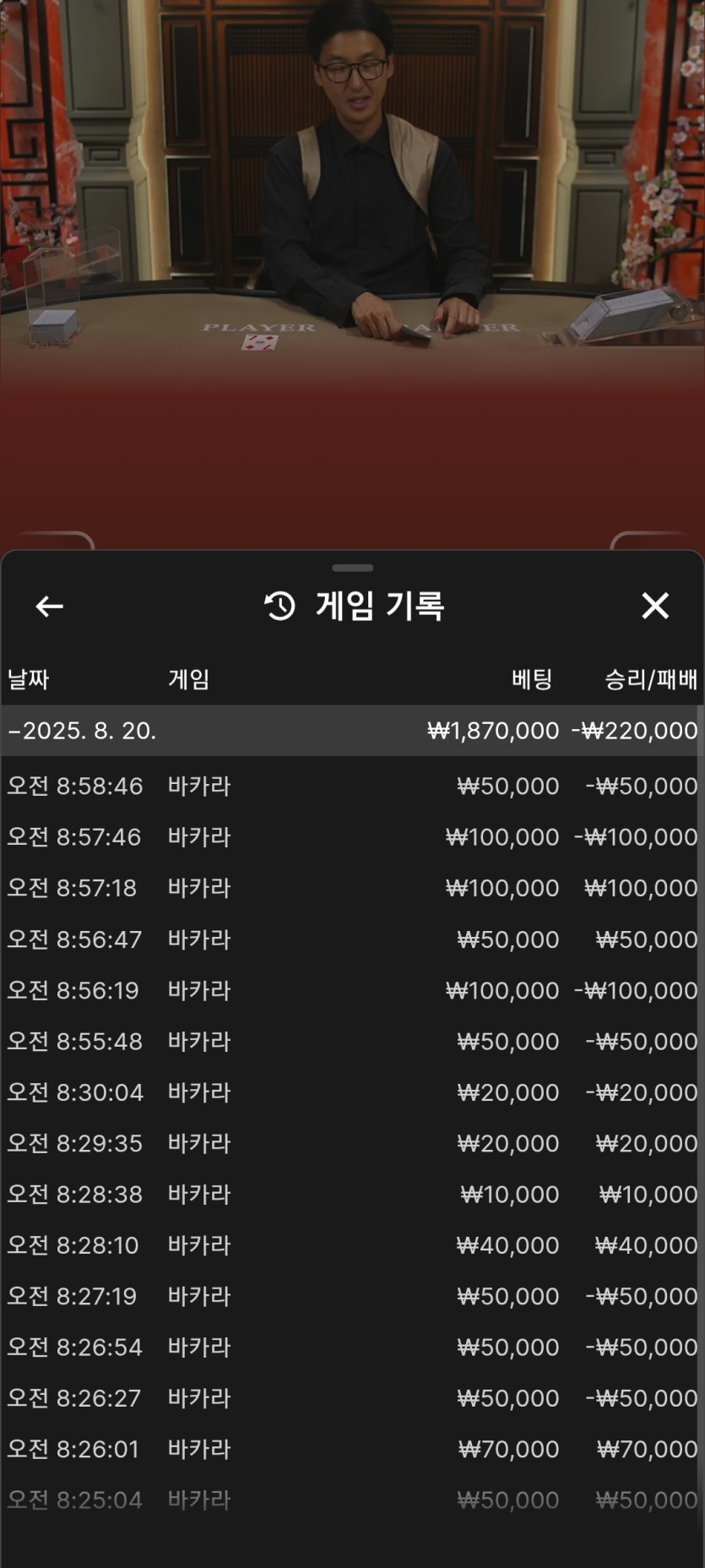
Task: Open the 오전 8:28:38 round details
Action: [352, 1195]
